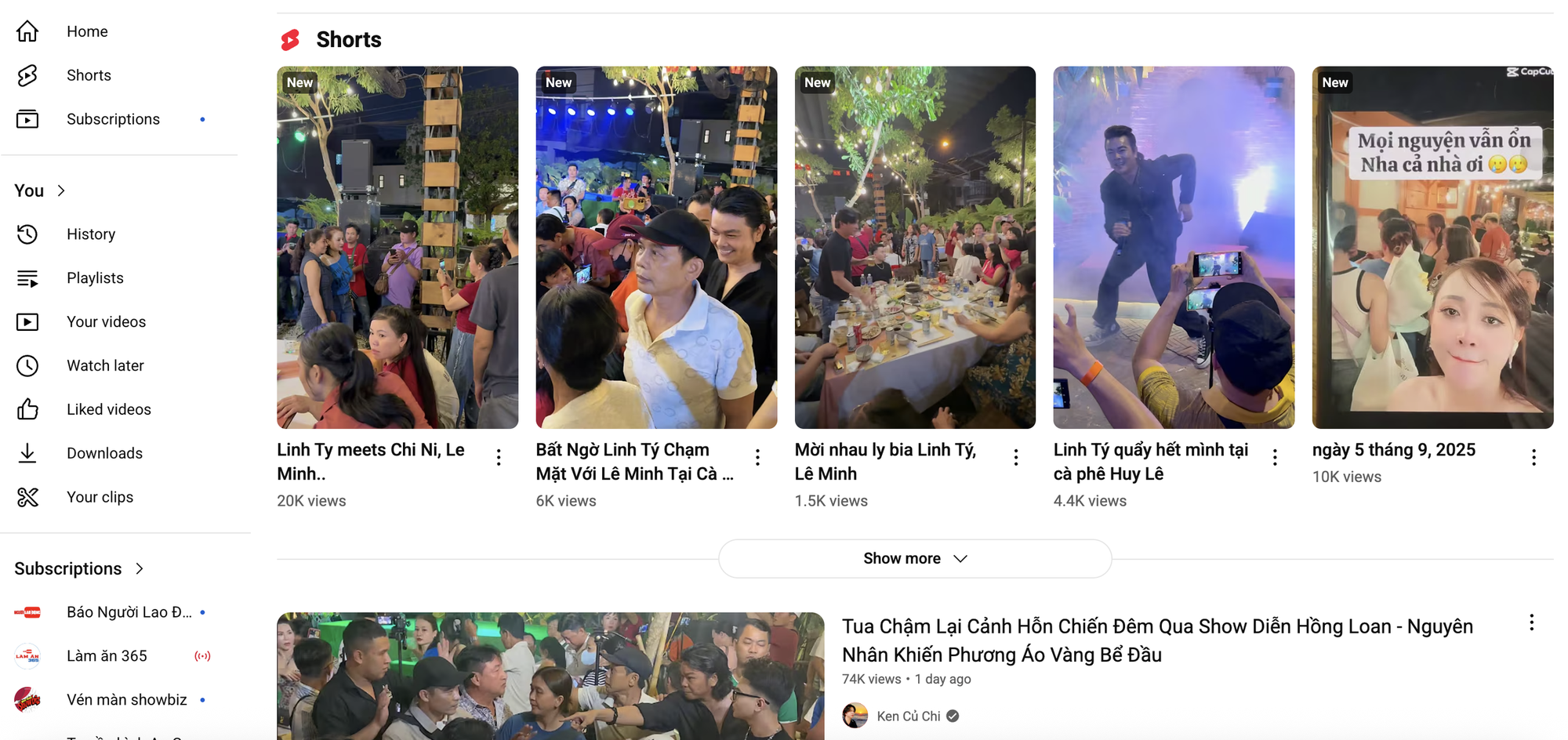Open the Ken Củ Chi channel
1568x740 pixels.
click(908, 716)
